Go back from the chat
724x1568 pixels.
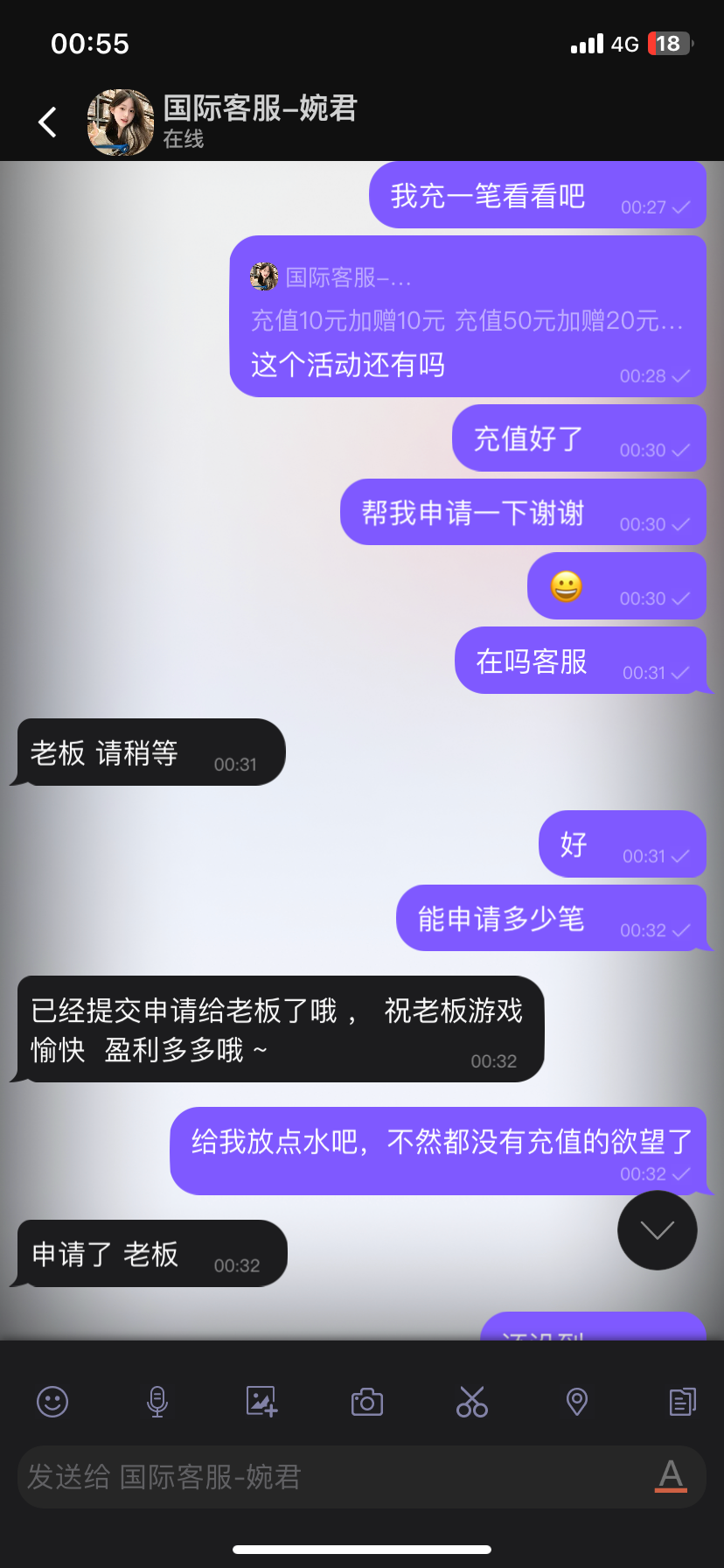click(48, 122)
